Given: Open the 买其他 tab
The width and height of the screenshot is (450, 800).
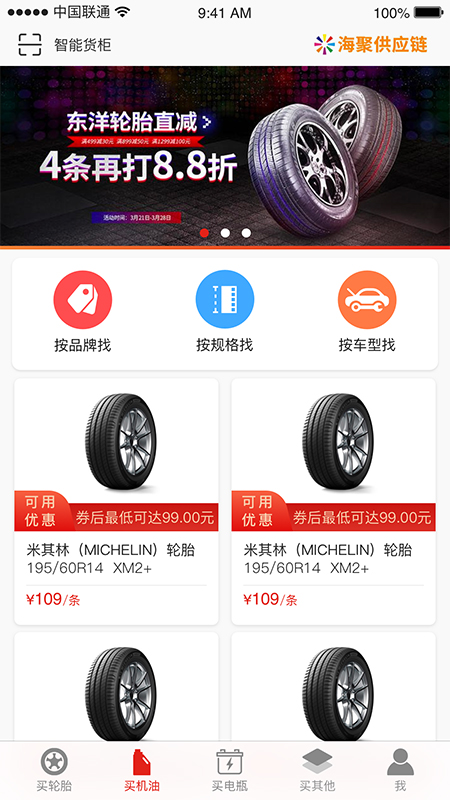Looking at the screenshot, I should click(x=317, y=770).
